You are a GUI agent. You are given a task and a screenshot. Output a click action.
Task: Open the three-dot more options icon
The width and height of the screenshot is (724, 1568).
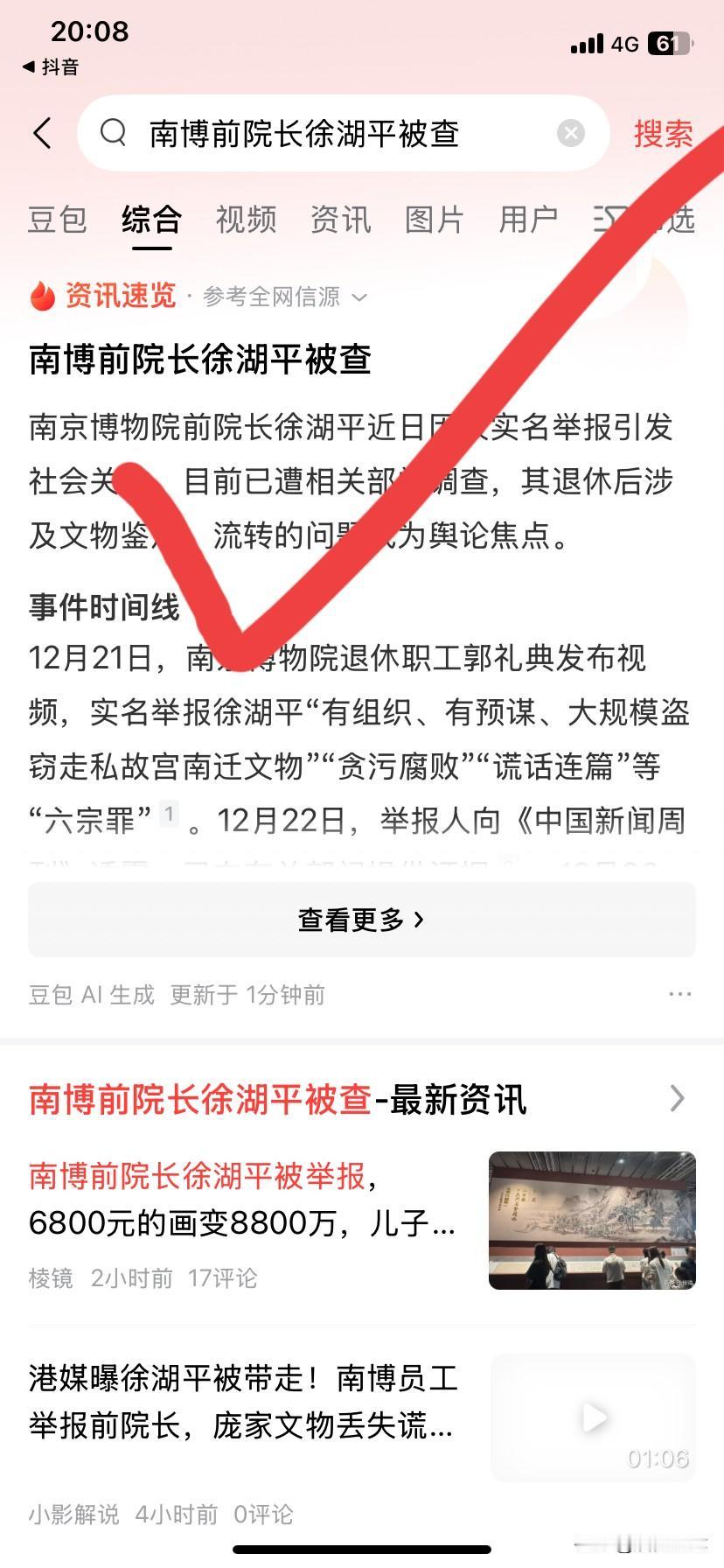679,994
